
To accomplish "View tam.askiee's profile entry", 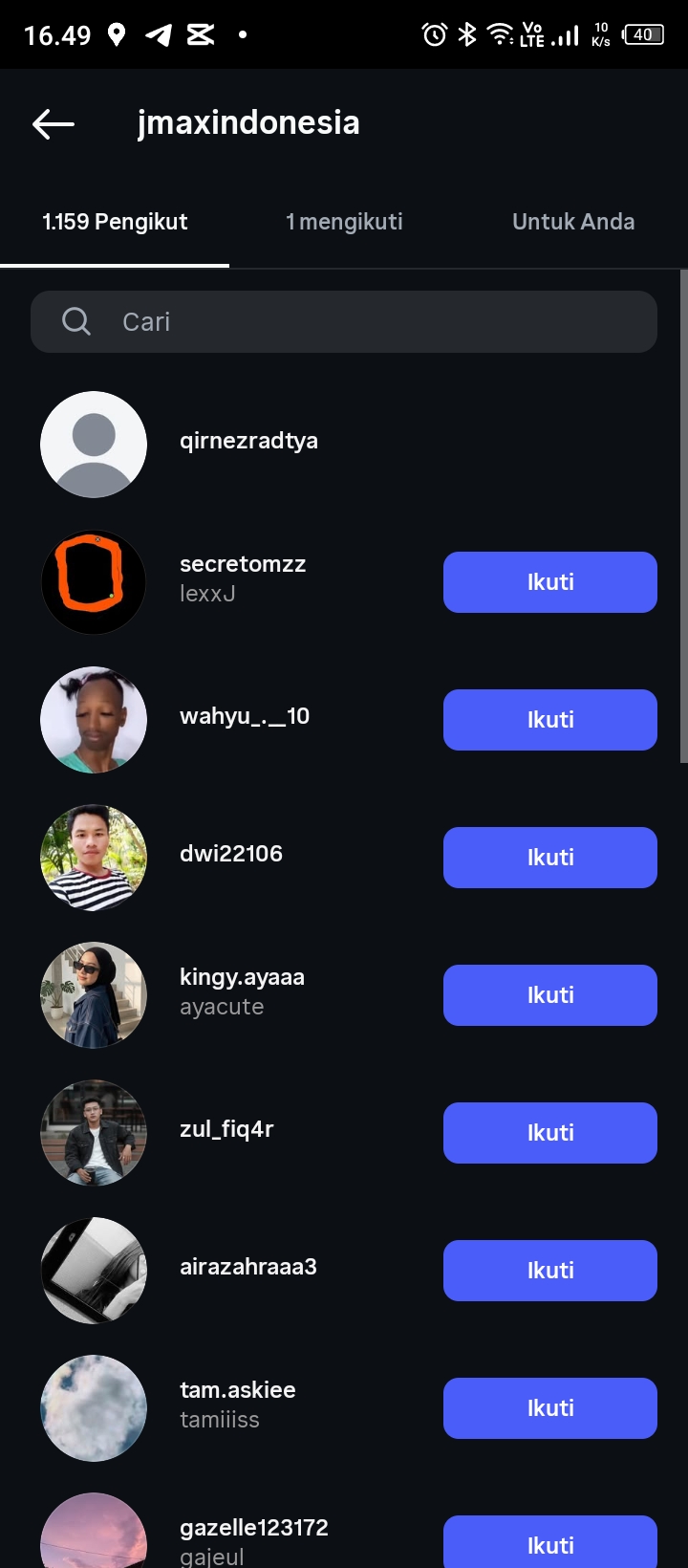I will pyautogui.click(x=237, y=1404).
